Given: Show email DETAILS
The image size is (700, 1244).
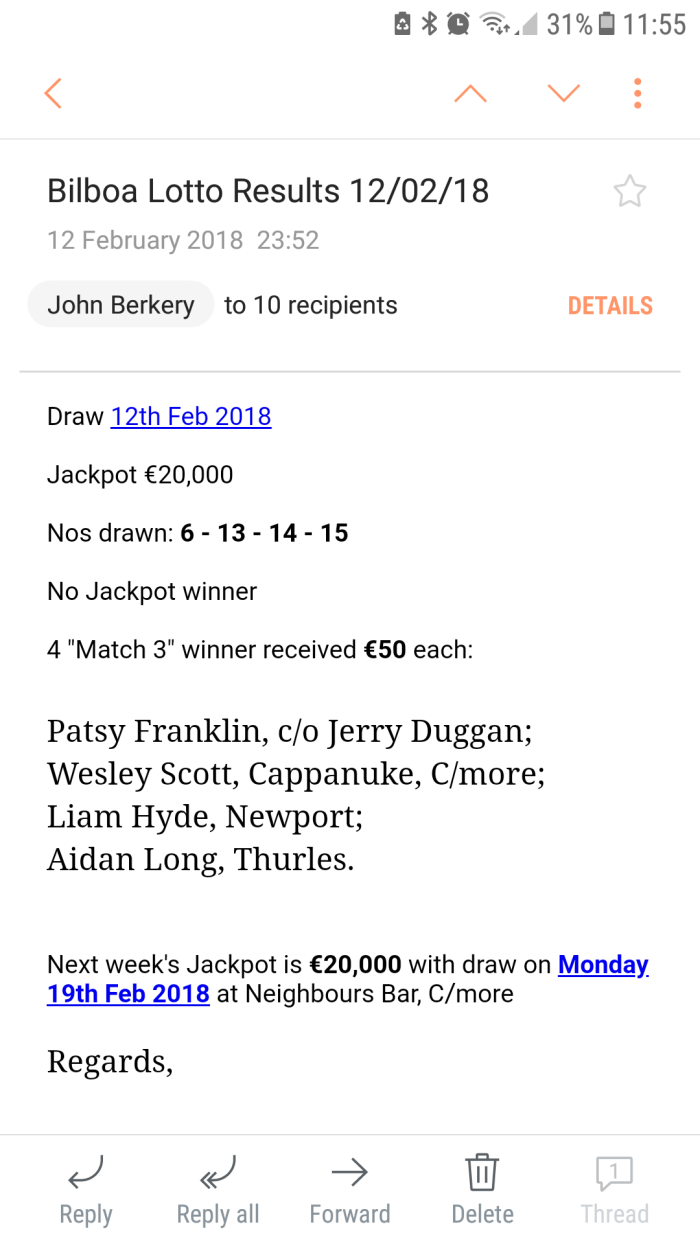Looking at the screenshot, I should point(610,306).
